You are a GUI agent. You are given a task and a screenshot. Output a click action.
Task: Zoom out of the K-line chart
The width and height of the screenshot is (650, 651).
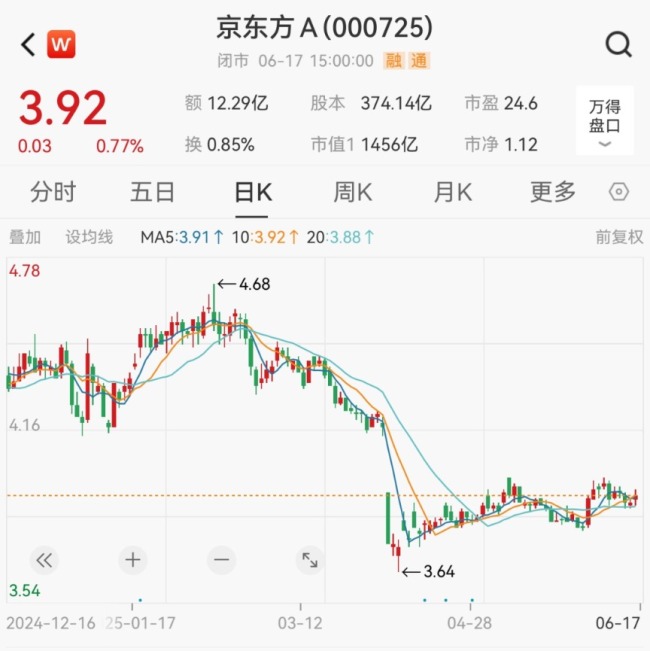pos(221,559)
